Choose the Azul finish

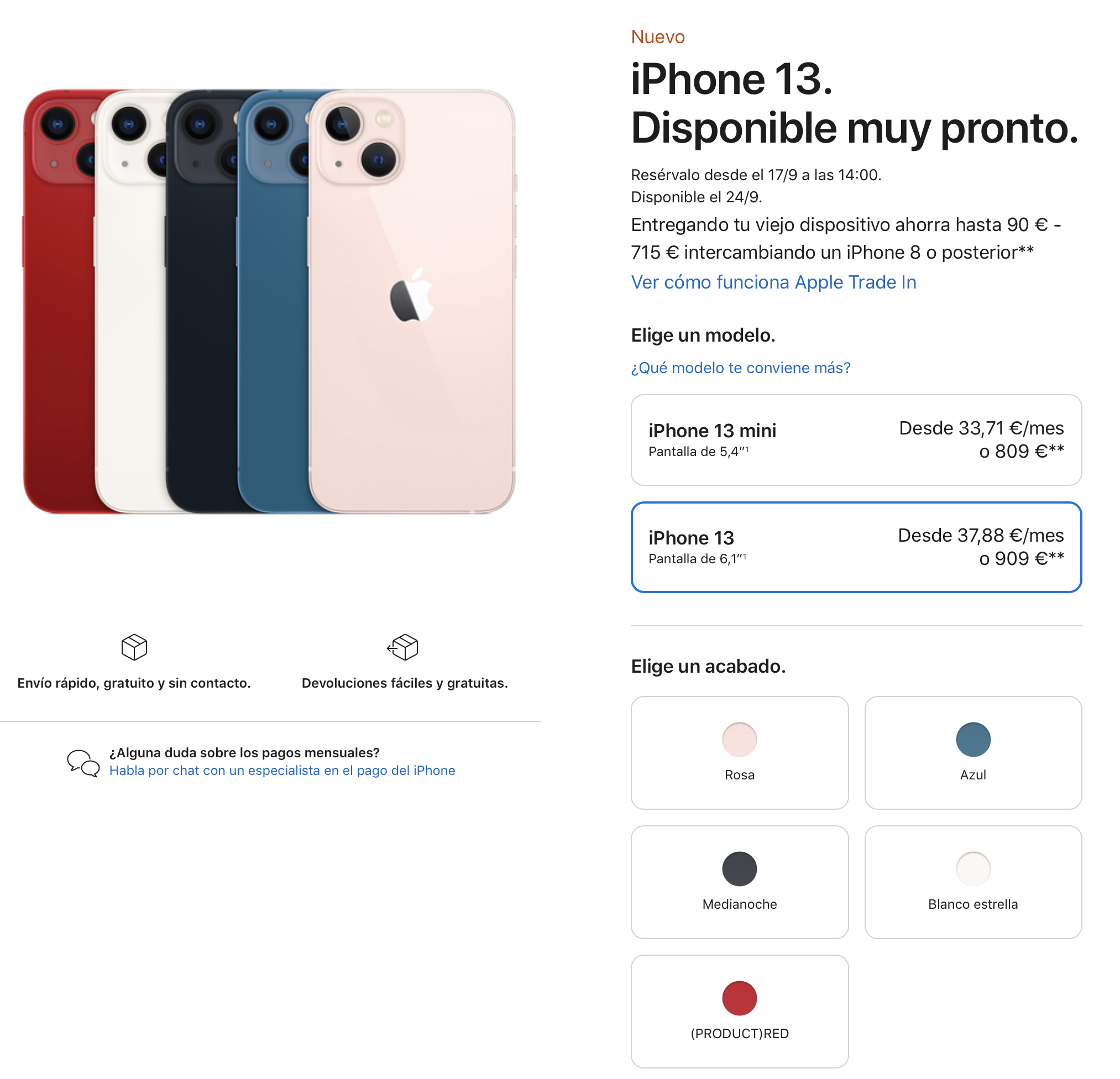pyautogui.click(x=972, y=752)
